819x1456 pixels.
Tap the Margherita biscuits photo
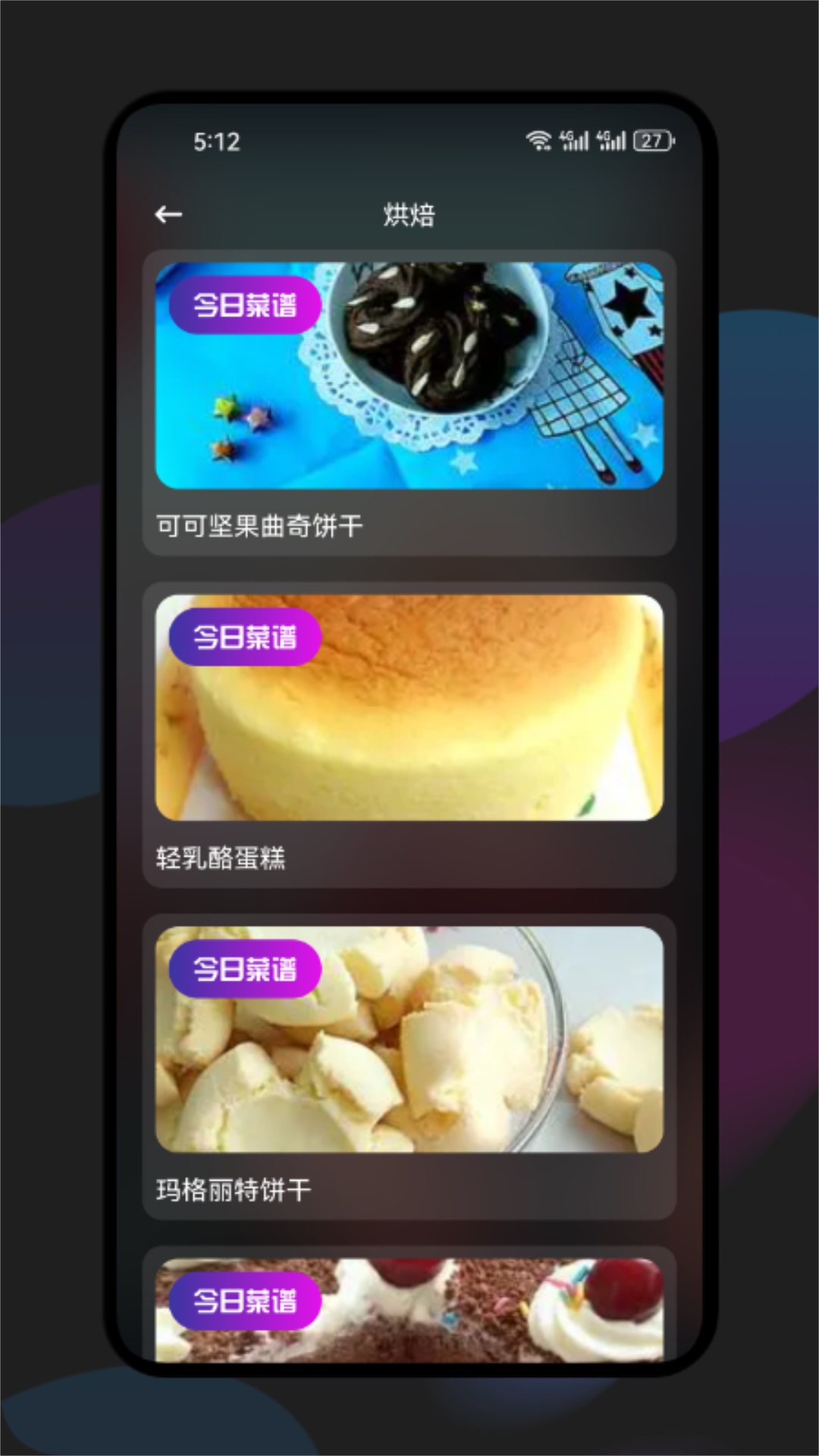[409, 1040]
